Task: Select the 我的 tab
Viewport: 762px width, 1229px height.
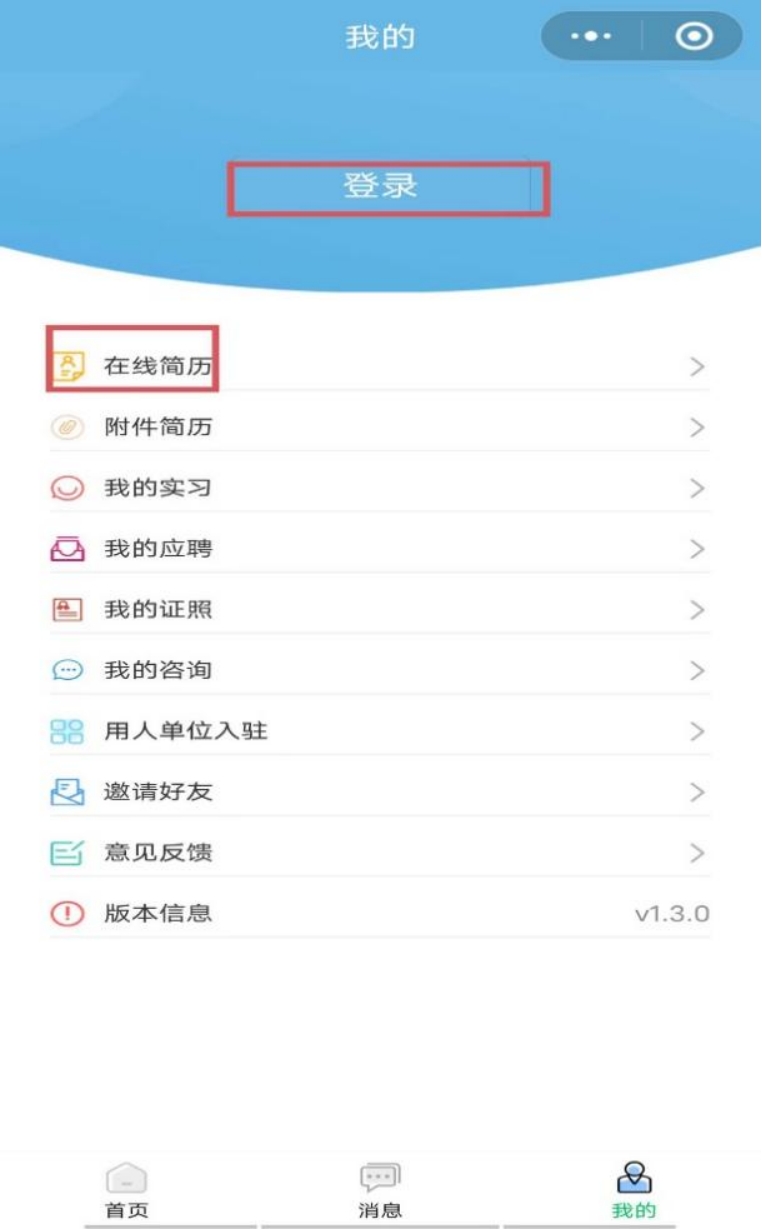Action: 634,1191
